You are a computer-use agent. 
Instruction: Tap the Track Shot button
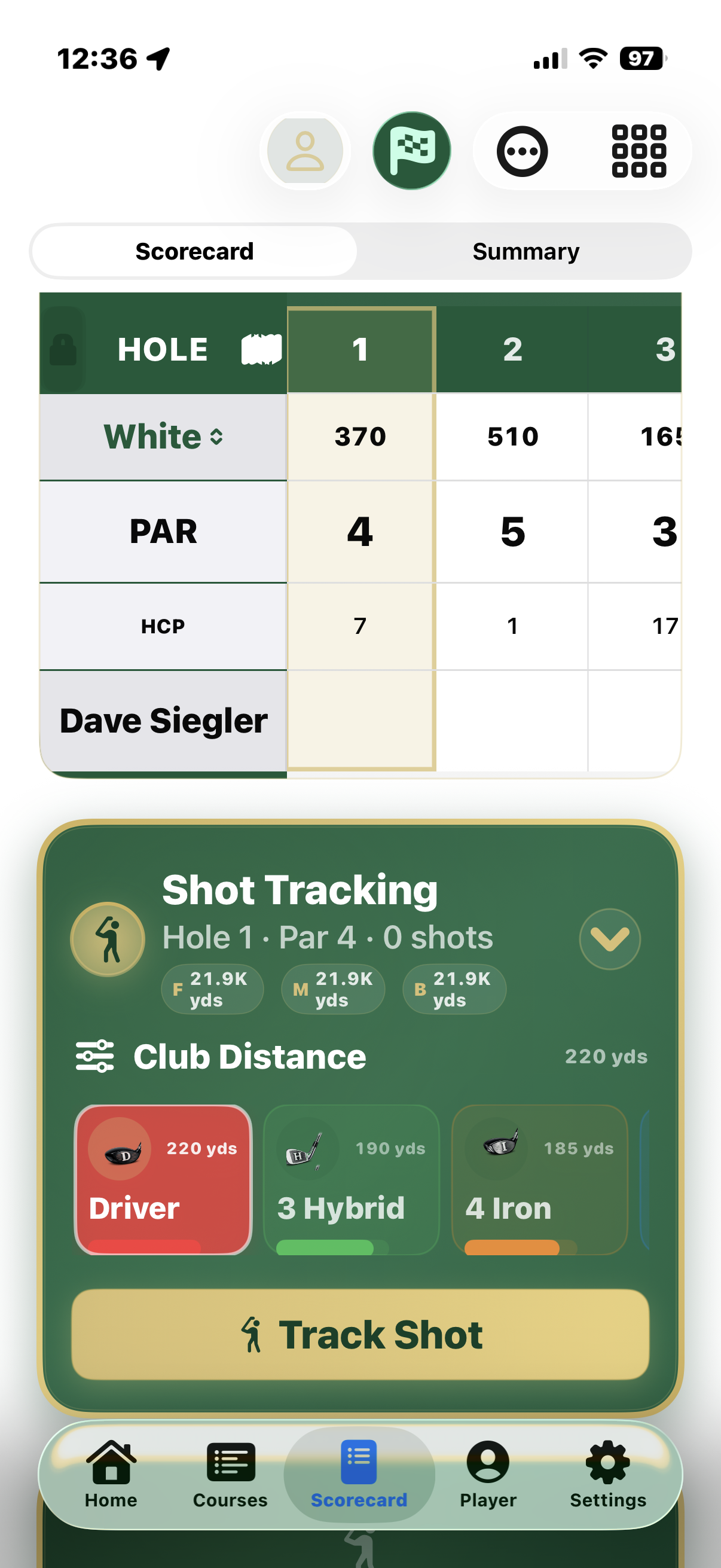pos(360,1334)
